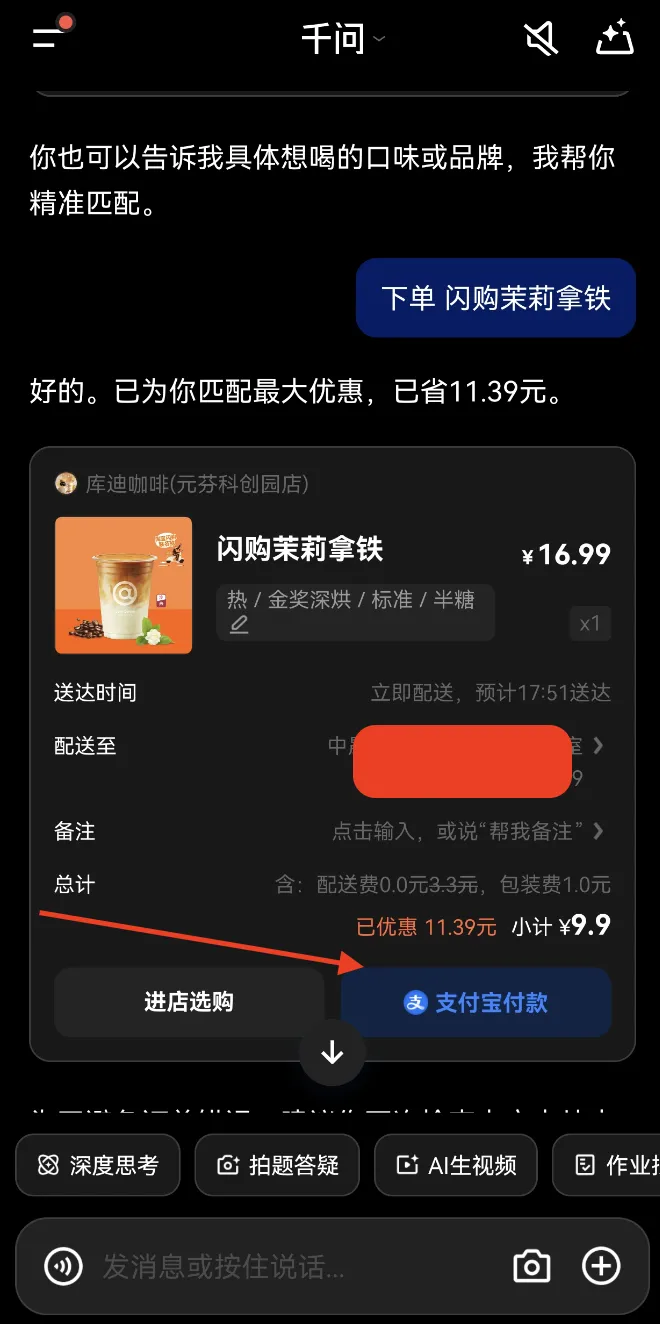
Task: Toggle the mute speaker icon
Action: (541, 39)
